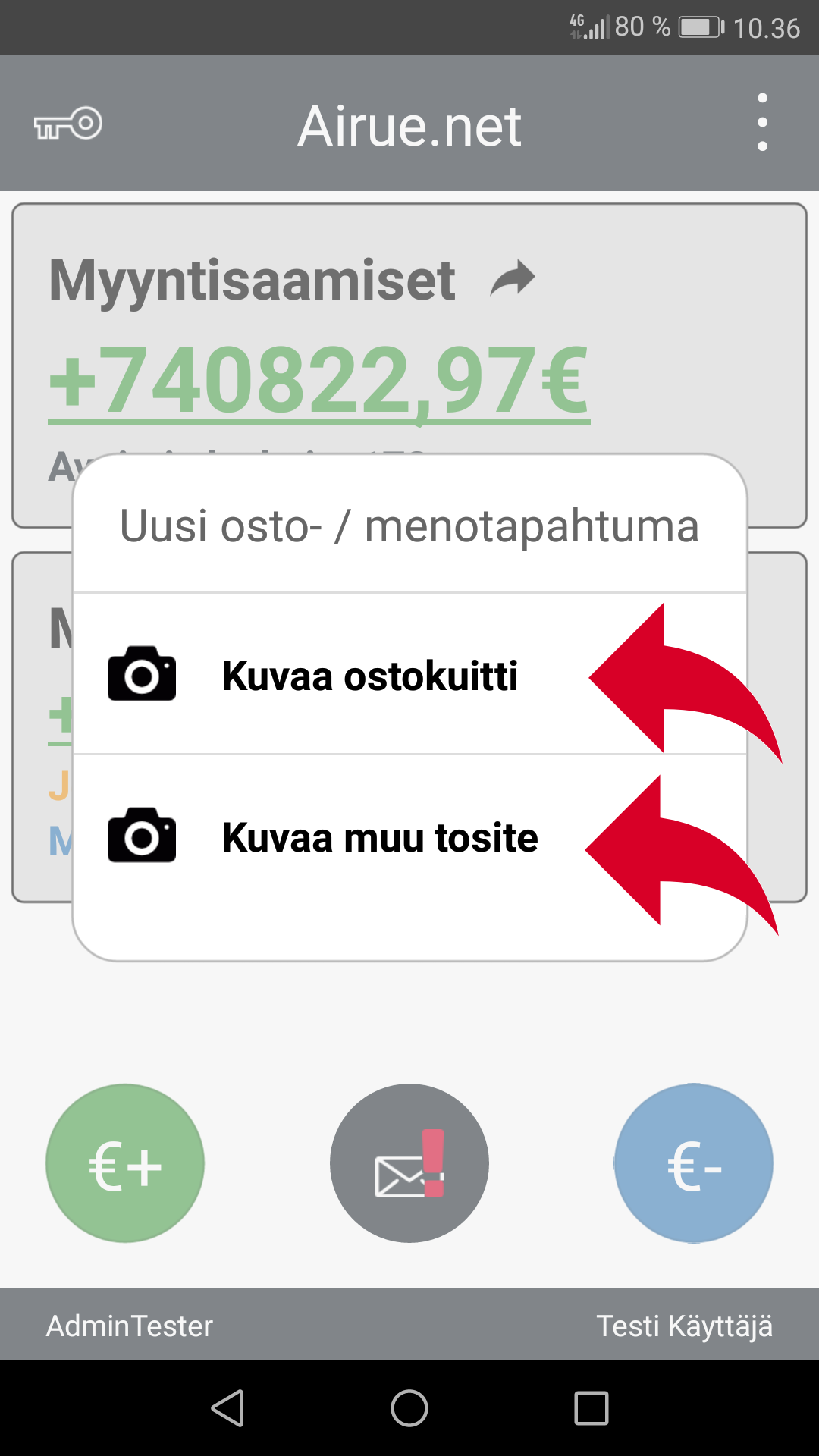Go back with system back button
This screenshot has width=819, height=1456.
(x=227, y=1408)
